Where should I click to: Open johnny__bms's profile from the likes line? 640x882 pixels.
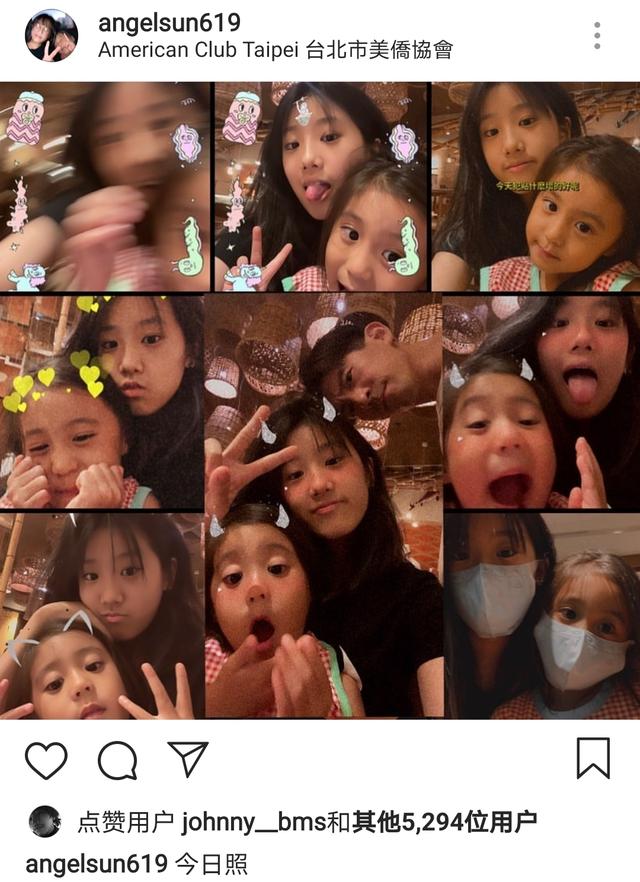(254, 822)
